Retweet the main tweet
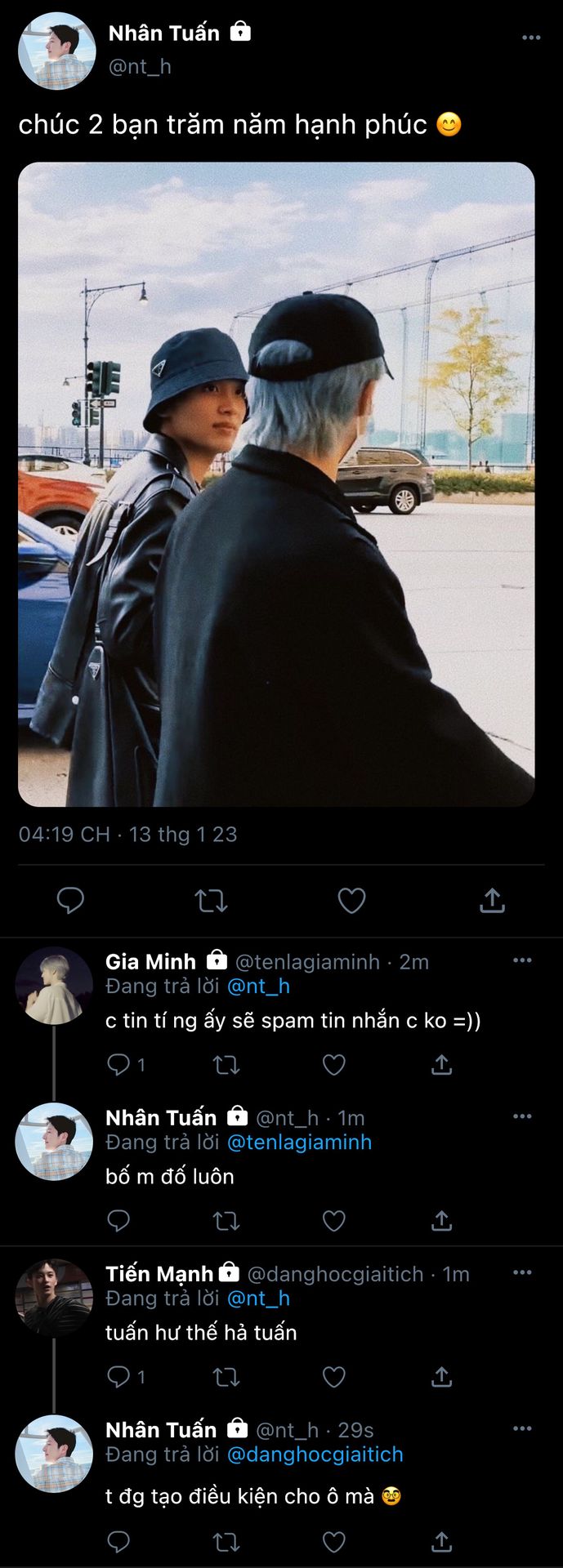The image size is (563, 1568). [x=211, y=901]
